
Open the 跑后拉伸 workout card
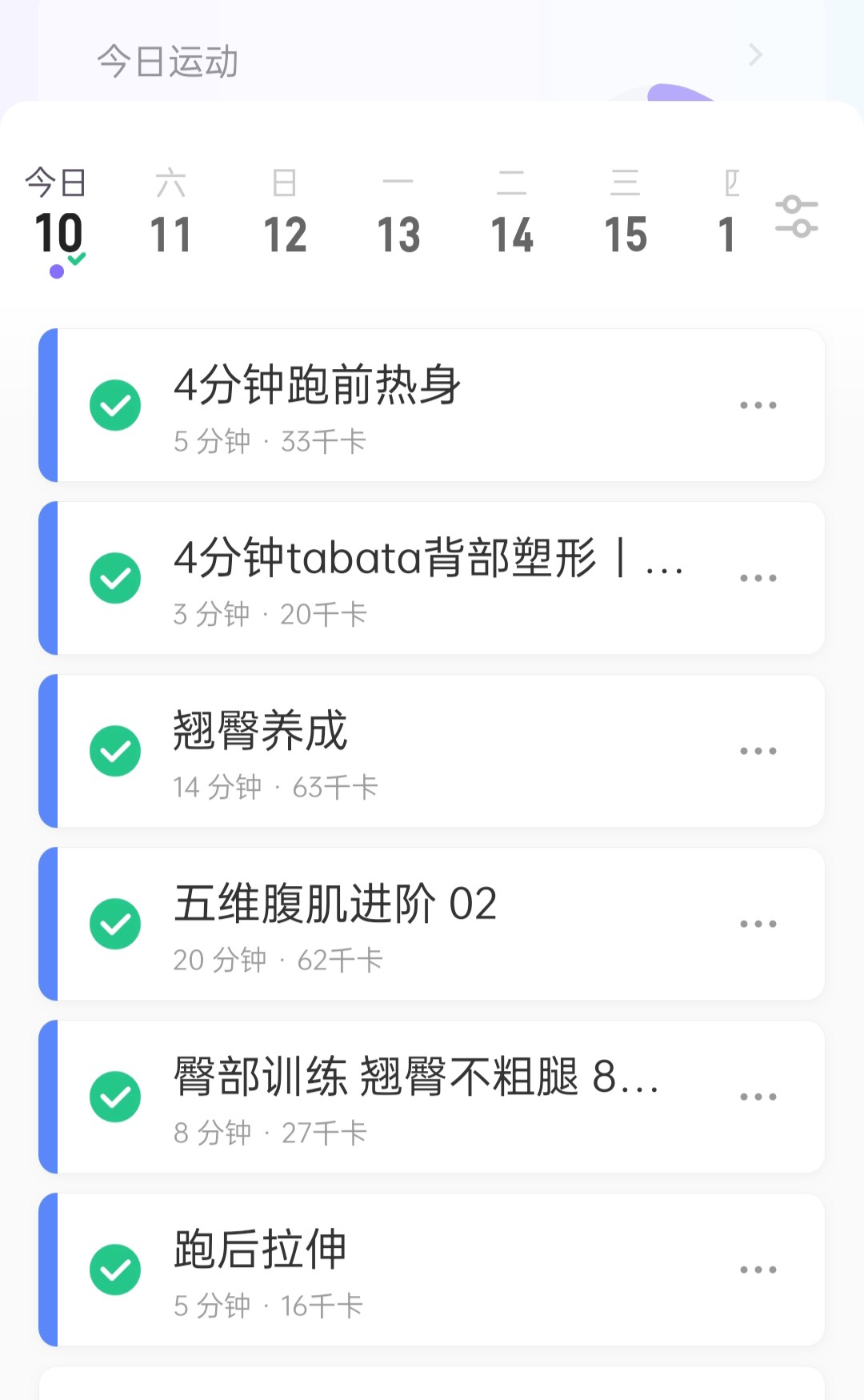point(431,1270)
